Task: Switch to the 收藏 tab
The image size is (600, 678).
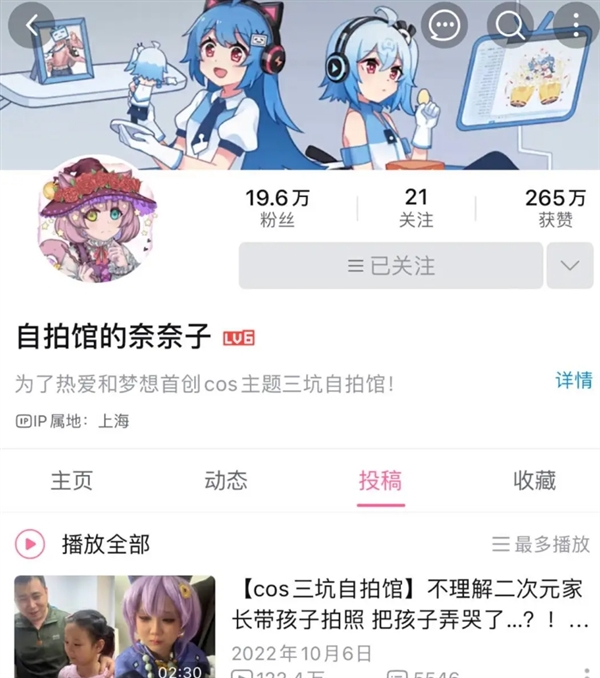Action: coord(534,481)
